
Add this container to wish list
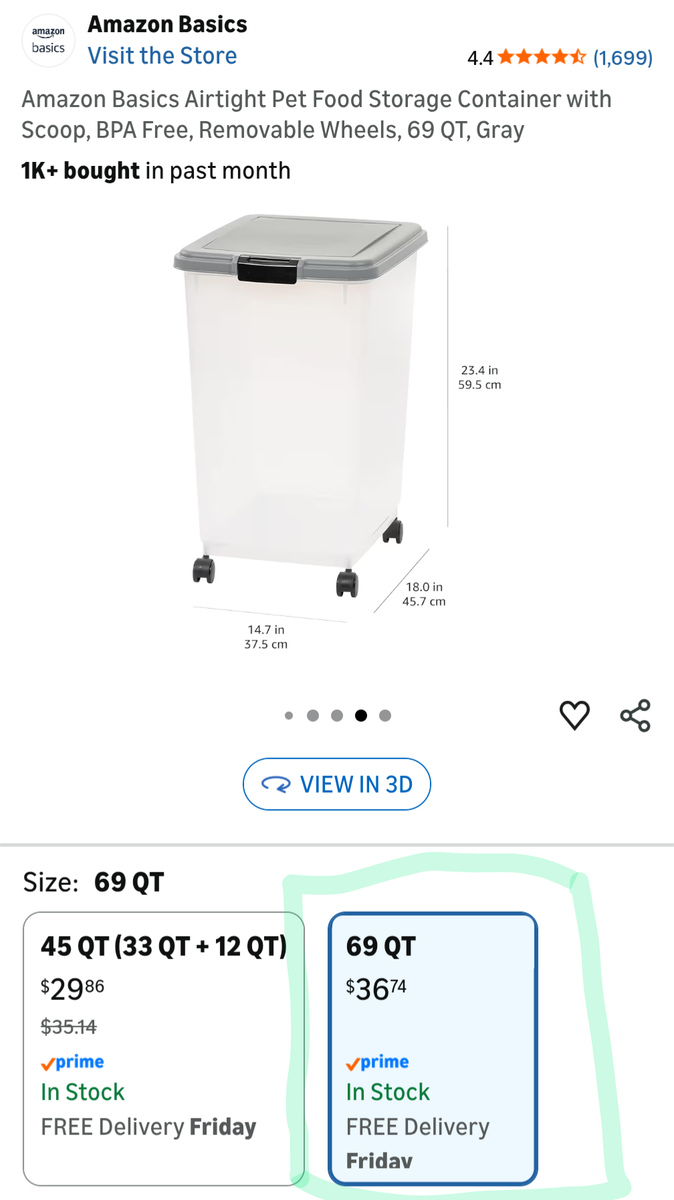tap(574, 715)
